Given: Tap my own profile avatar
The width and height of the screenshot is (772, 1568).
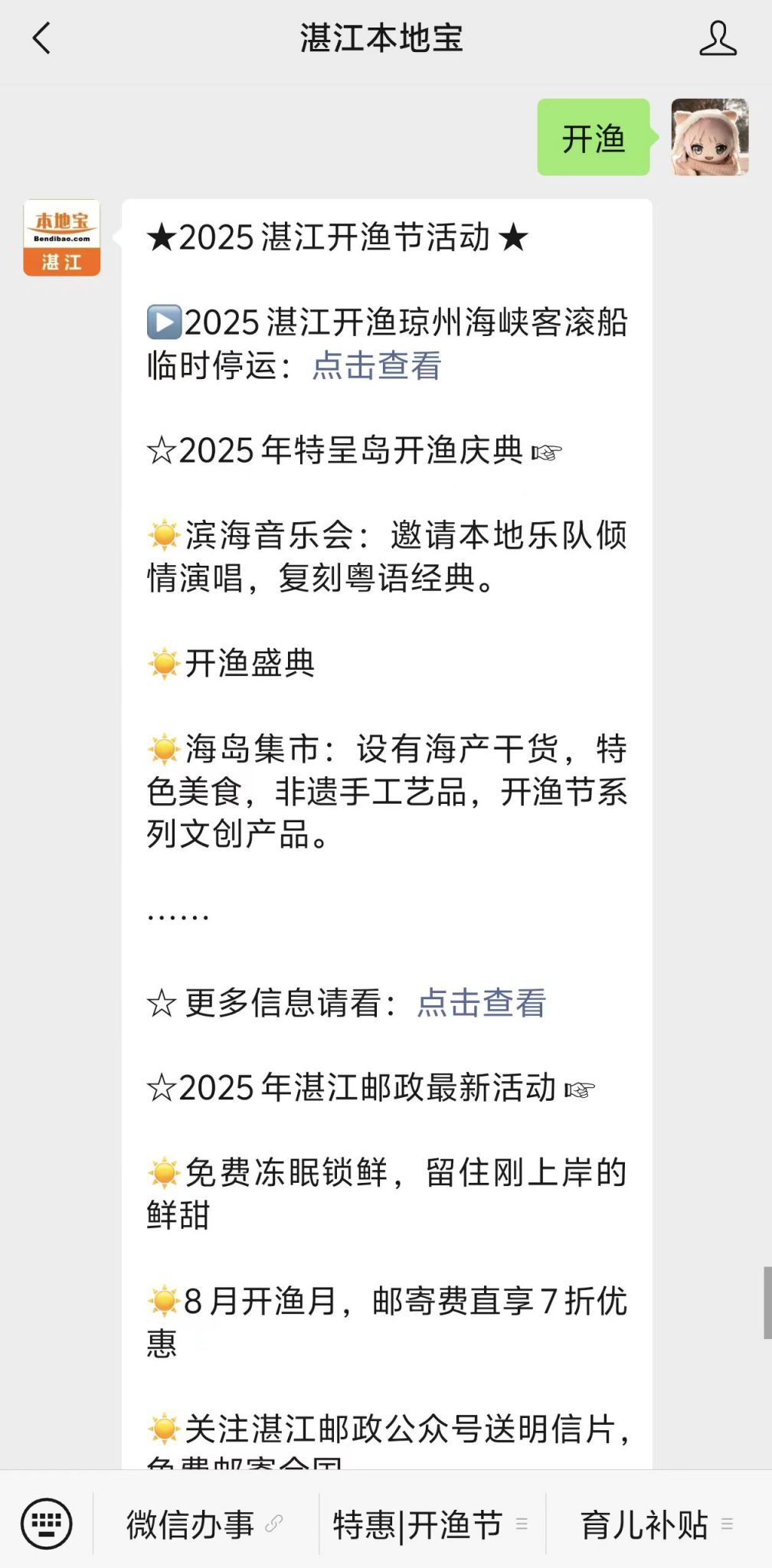Looking at the screenshot, I should coord(709,138).
